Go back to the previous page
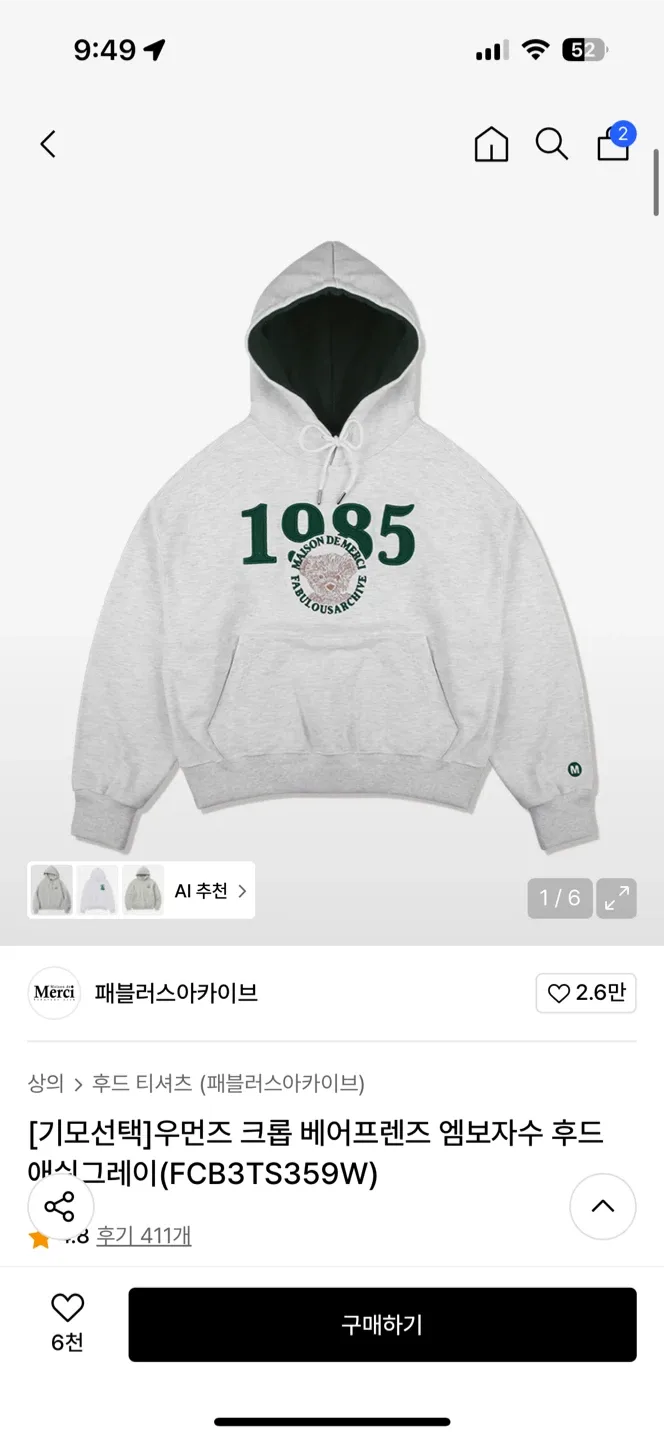The height and width of the screenshot is (1440, 664). click(48, 144)
